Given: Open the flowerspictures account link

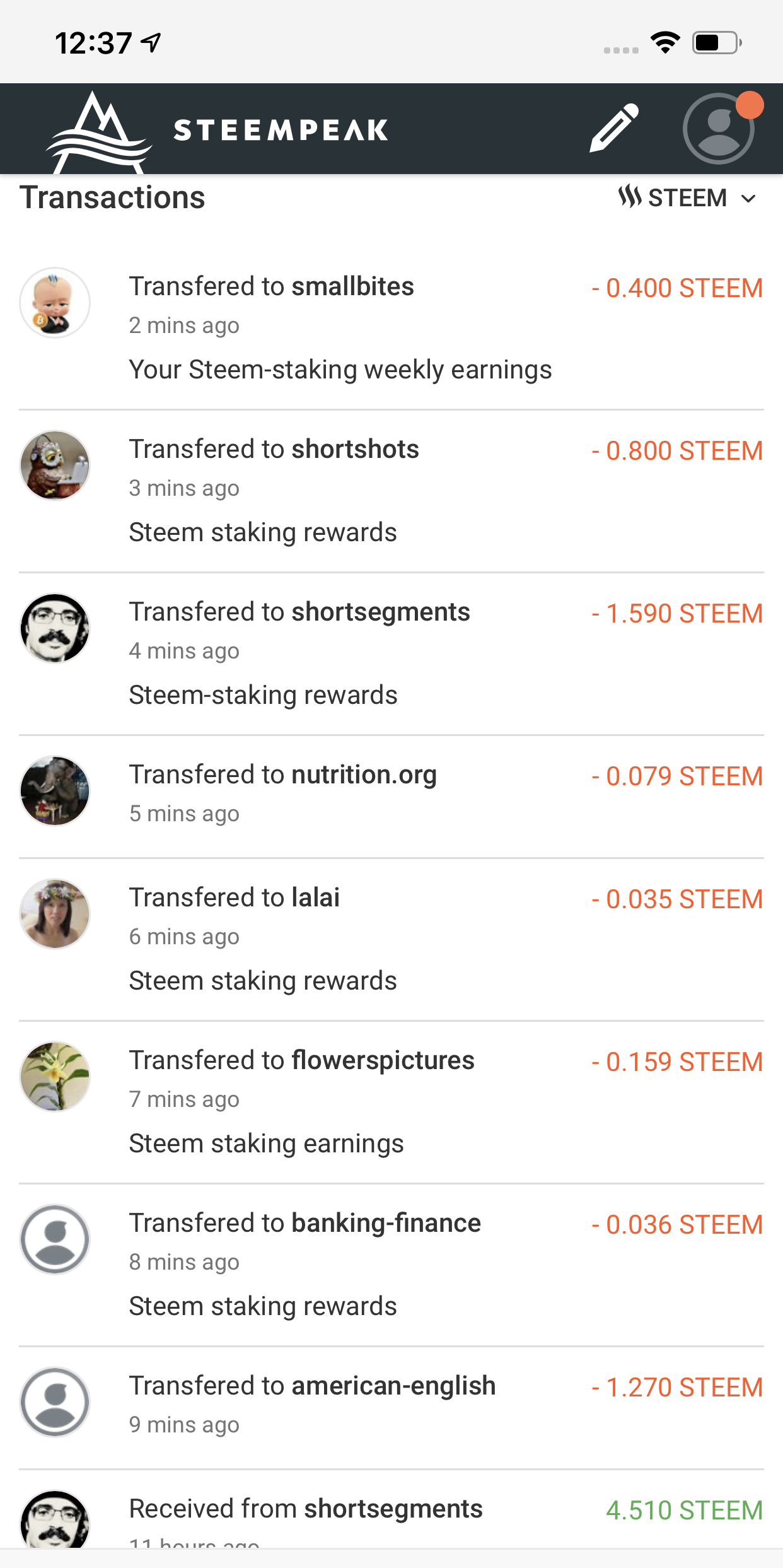Looking at the screenshot, I should [383, 1060].
